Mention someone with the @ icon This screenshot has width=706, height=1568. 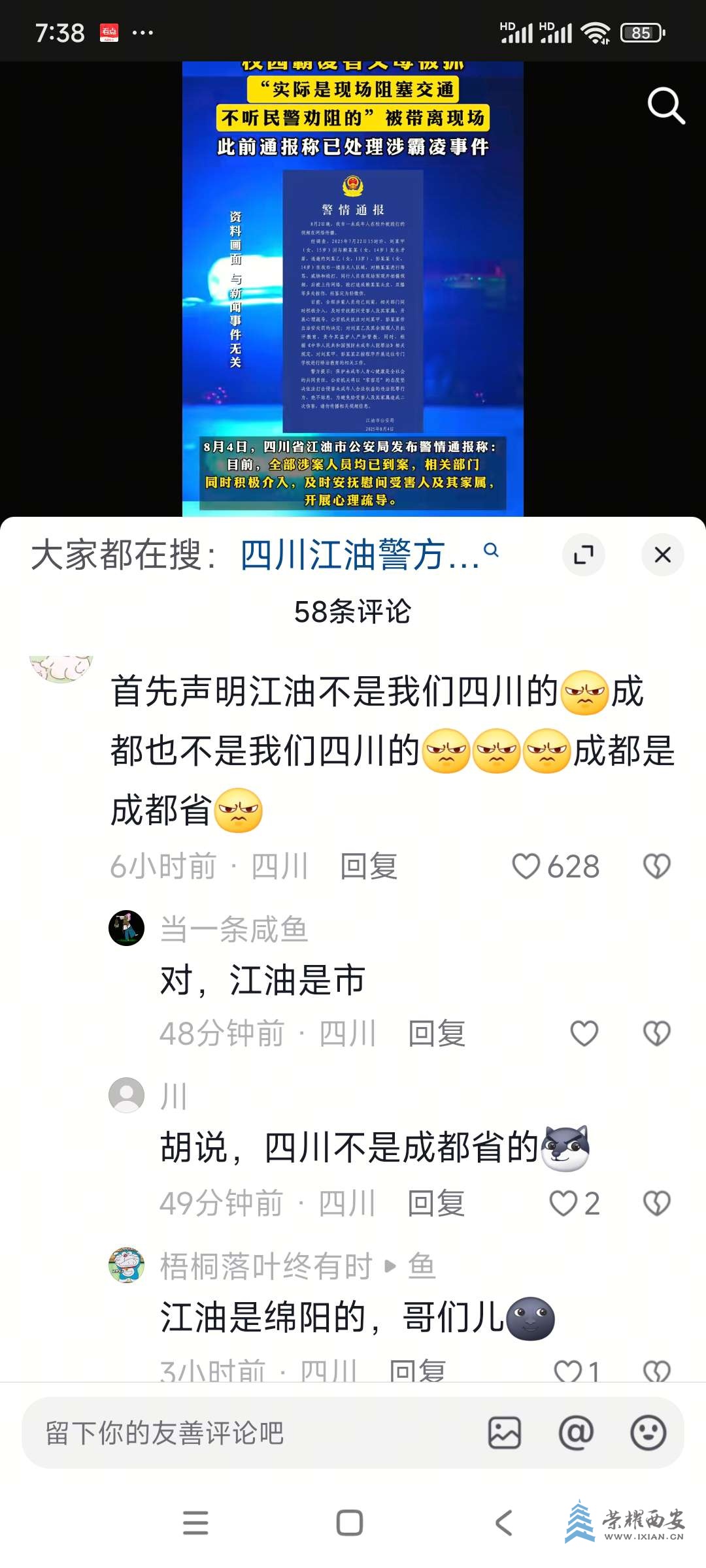[576, 1433]
